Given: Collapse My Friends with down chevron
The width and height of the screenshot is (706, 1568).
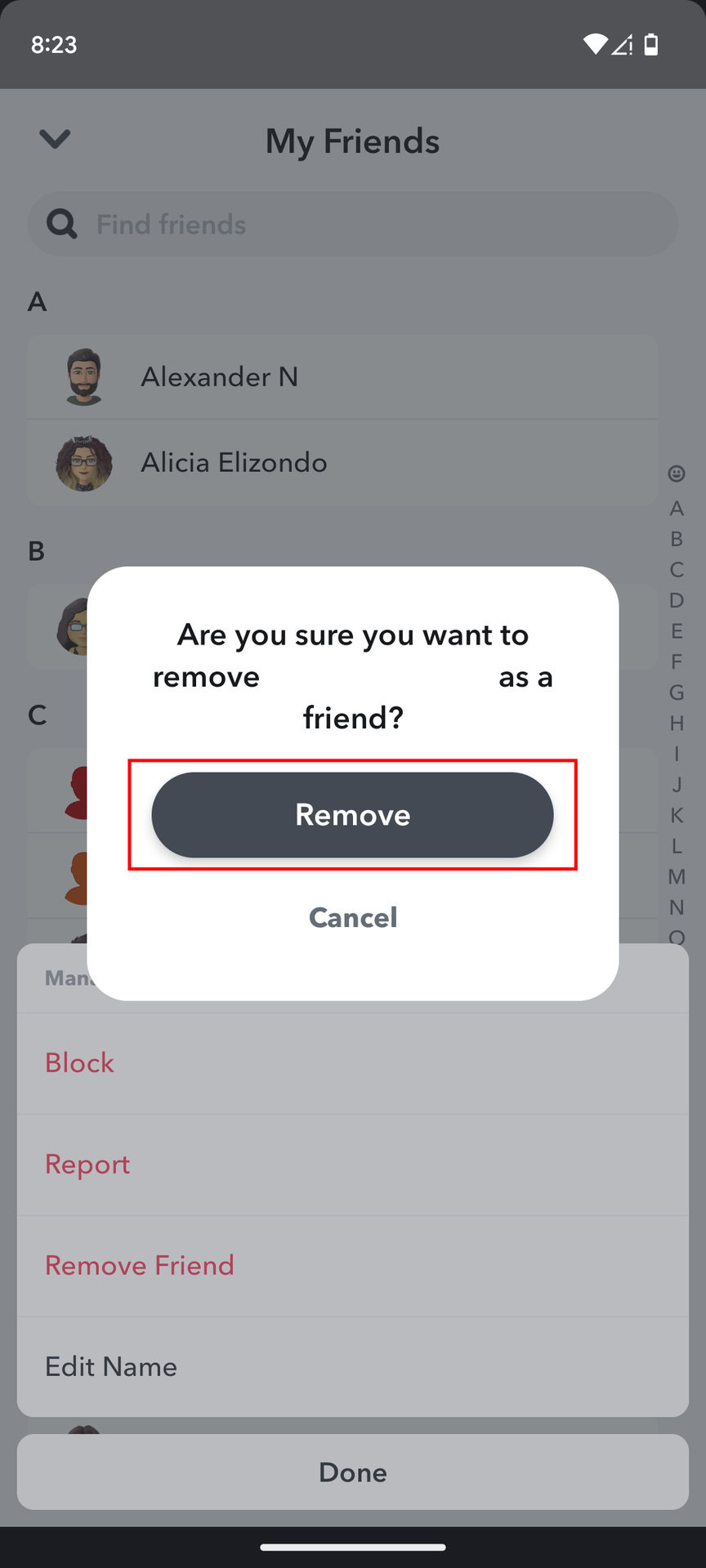Looking at the screenshot, I should coord(55,139).
